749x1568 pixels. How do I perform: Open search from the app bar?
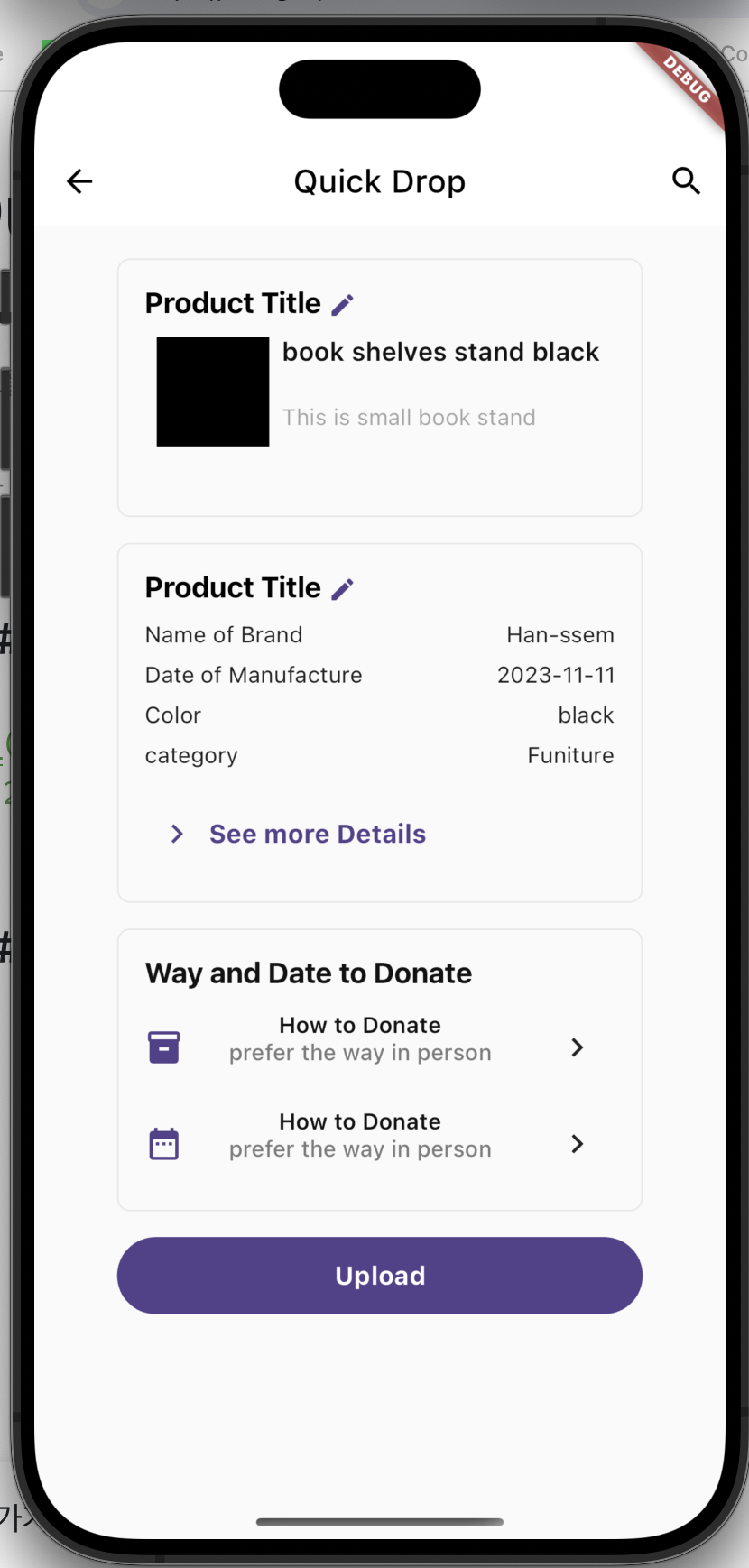(686, 181)
